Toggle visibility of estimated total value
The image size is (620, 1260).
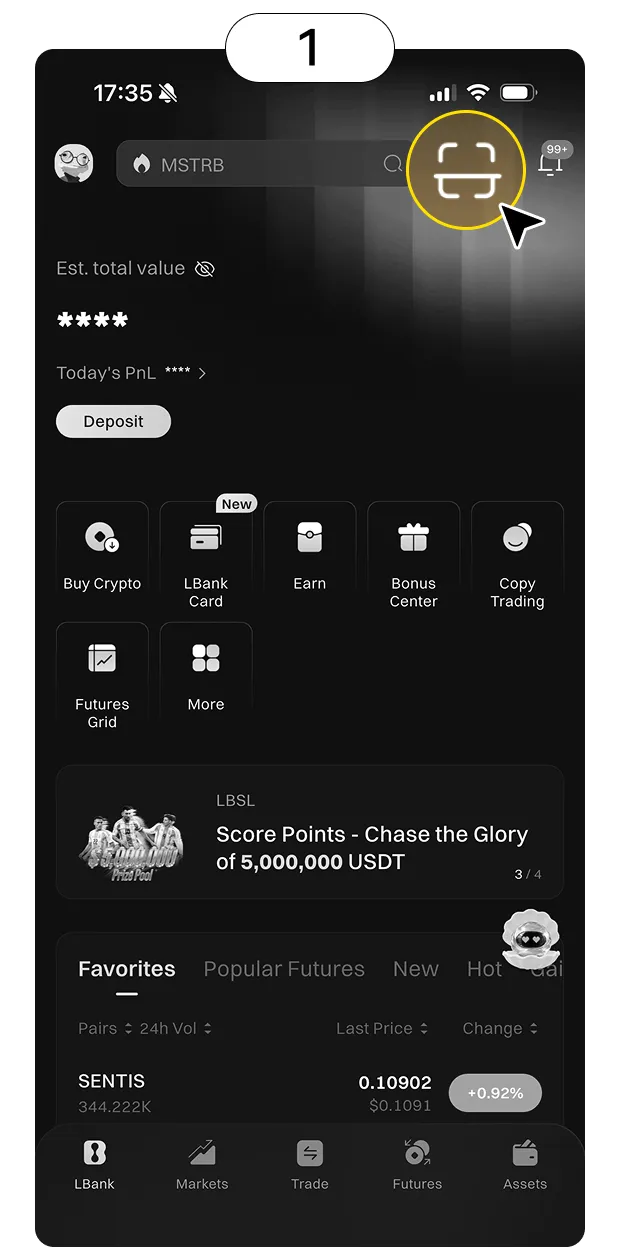205,269
